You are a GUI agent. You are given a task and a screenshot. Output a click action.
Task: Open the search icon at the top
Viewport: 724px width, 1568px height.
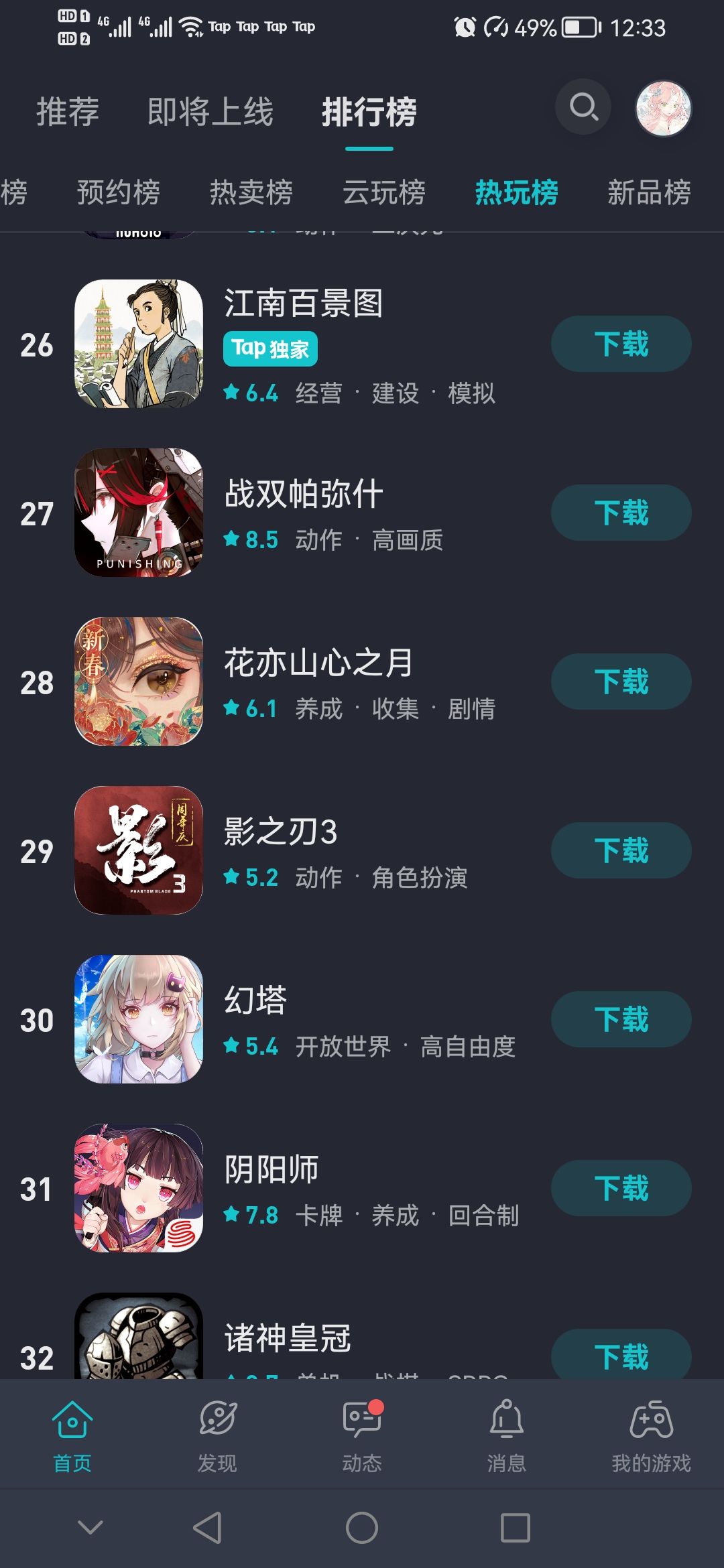(x=582, y=107)
